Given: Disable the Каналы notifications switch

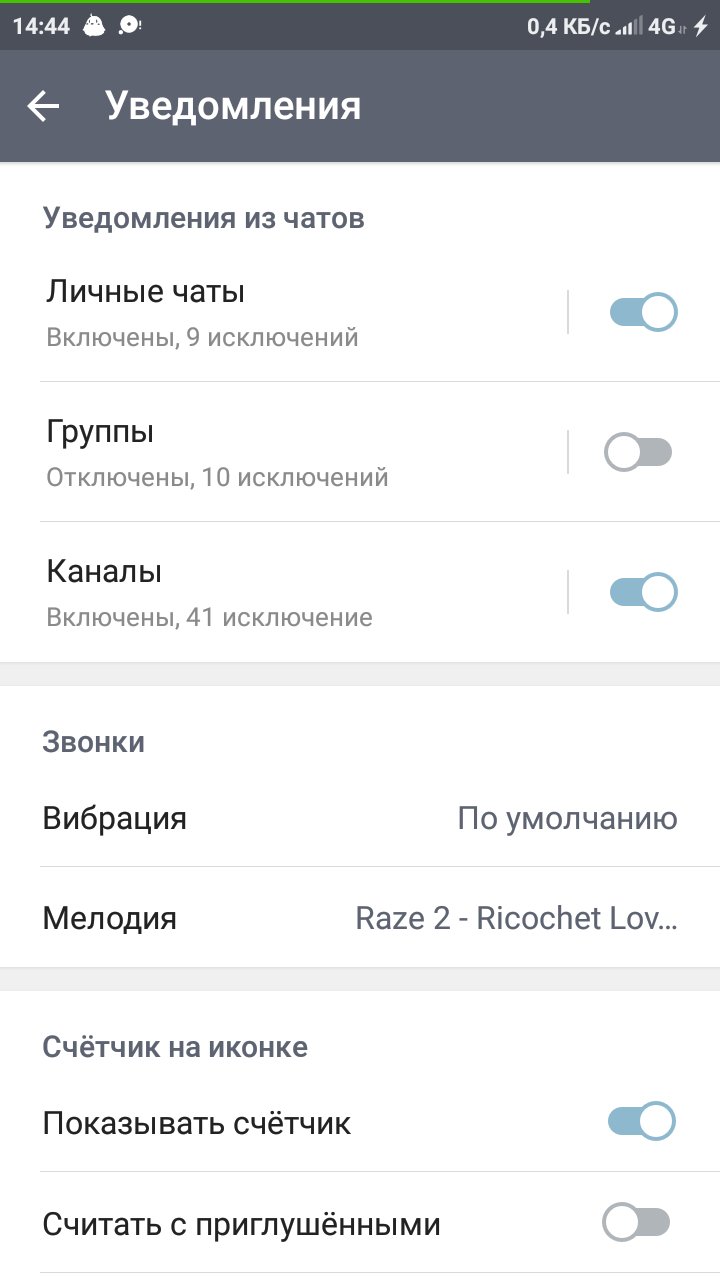Looking at the screenshot, I should point(643,592).
